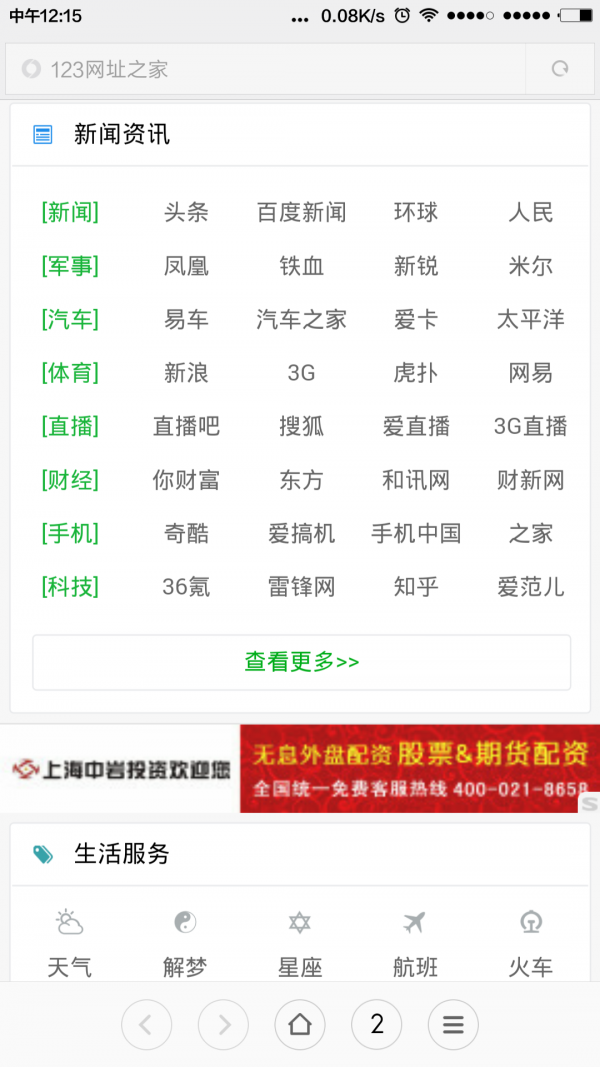Open 直播吧 link
This screenshot has height=1067, width=600.
(x=186, y=427)
